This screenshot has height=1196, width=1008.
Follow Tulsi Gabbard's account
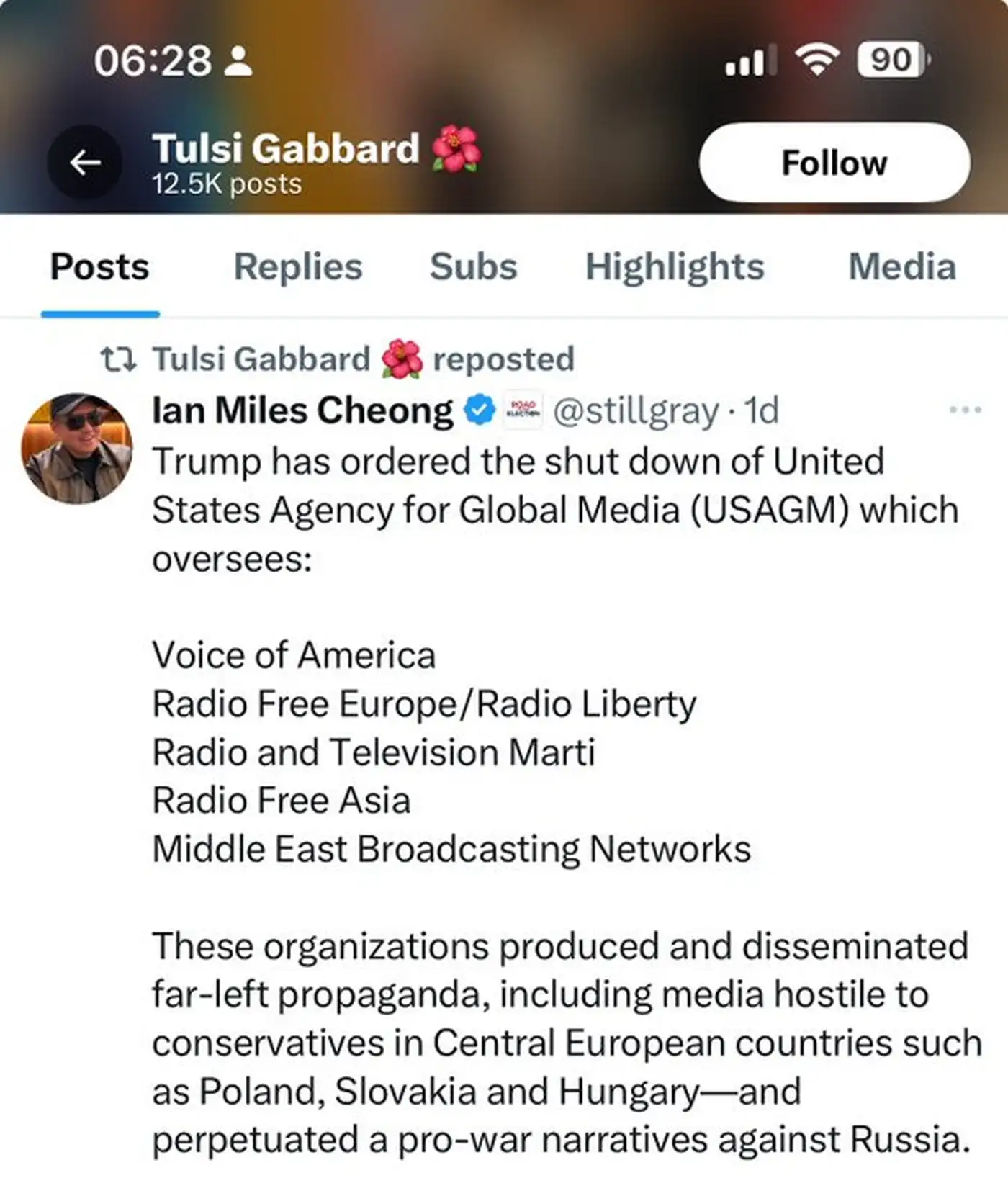pos(834,163)
